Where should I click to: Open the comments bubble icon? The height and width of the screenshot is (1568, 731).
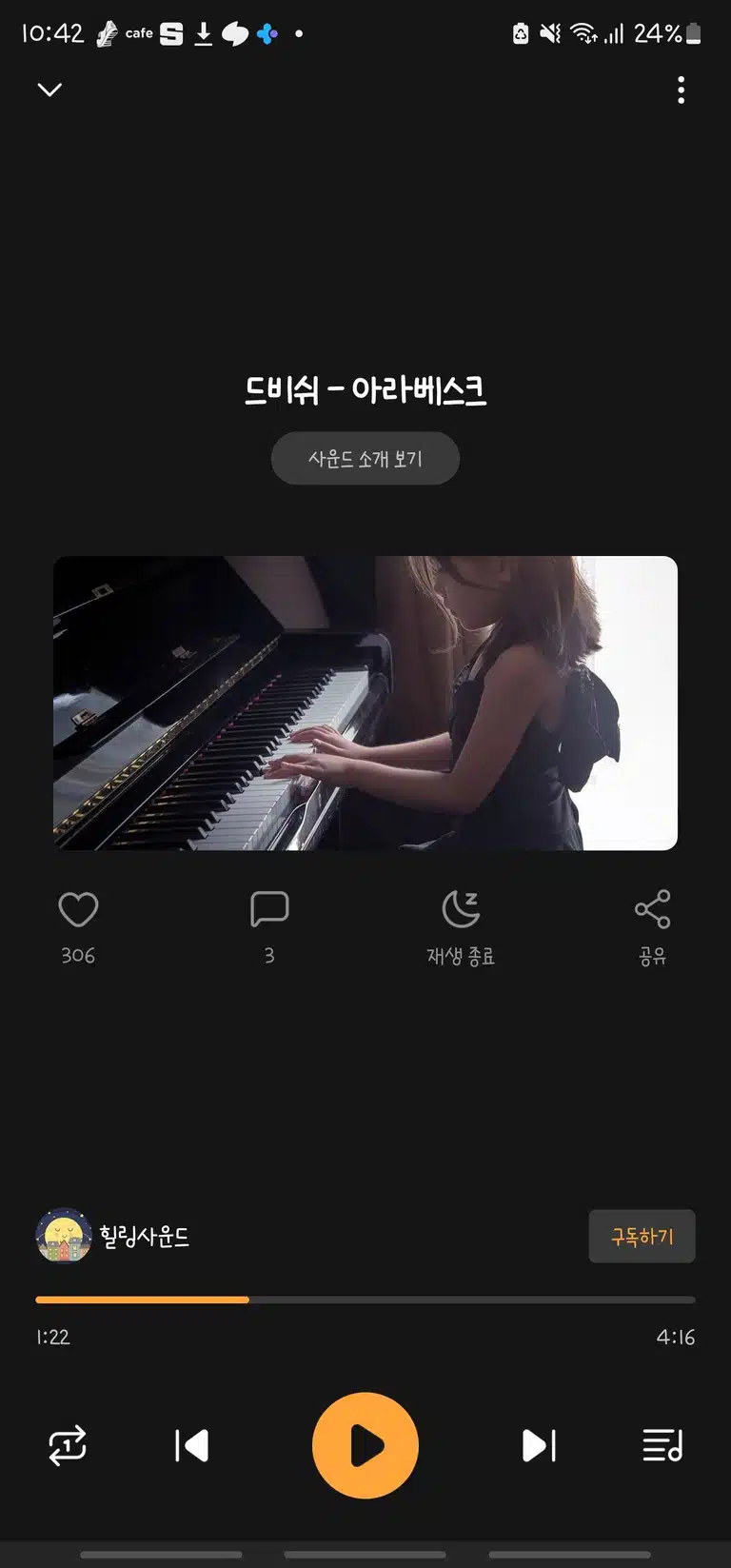tap(269, 909)
